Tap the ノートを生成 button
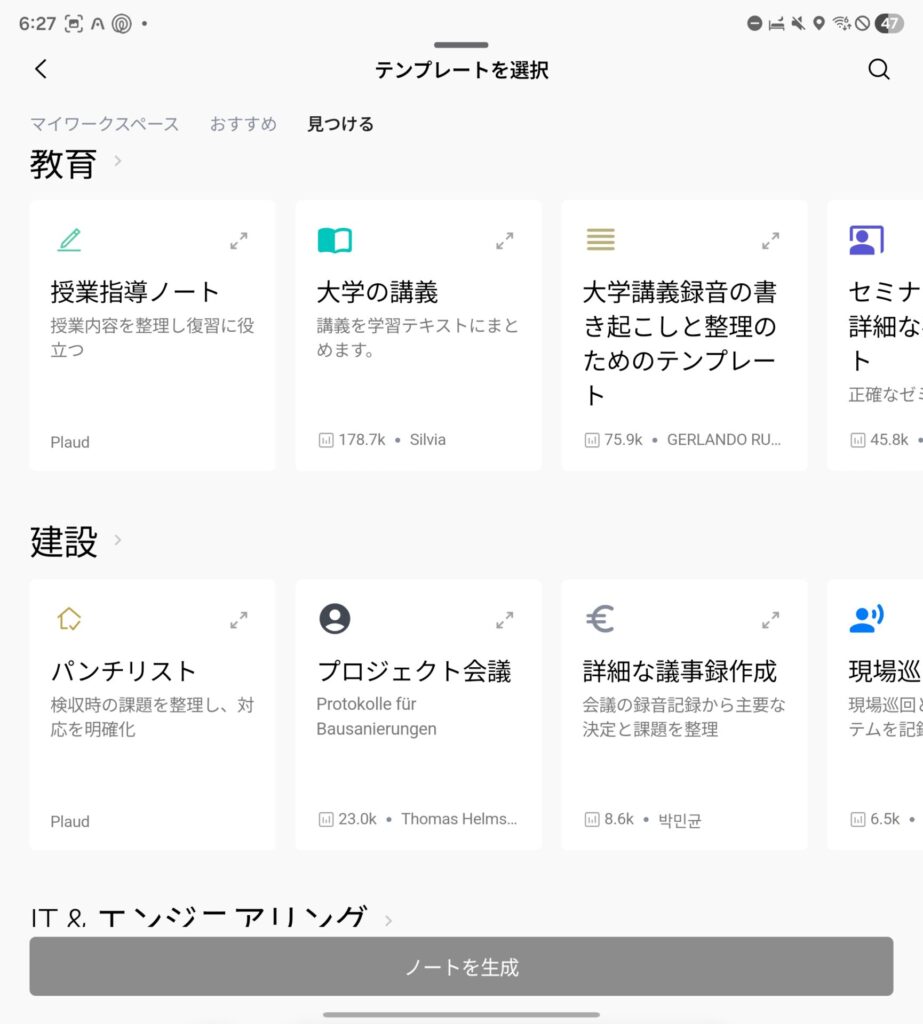Viewport: 923px width, 1024px height. pyautogui.click(x=461, y=967)
